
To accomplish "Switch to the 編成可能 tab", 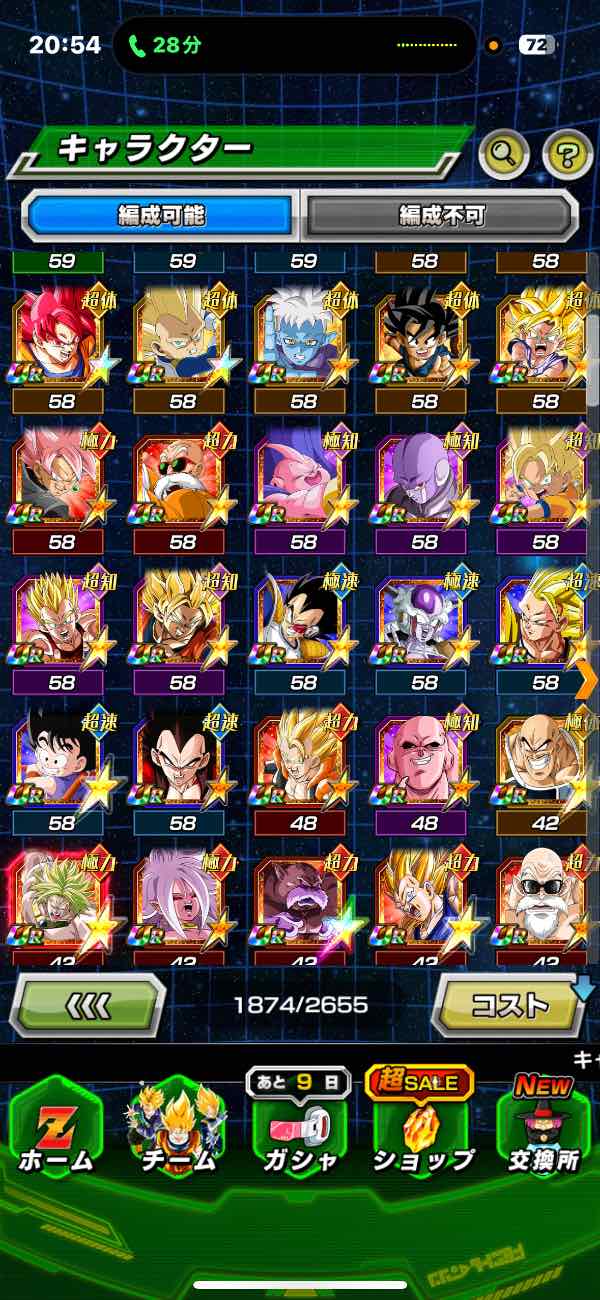I will click(161, 215).
